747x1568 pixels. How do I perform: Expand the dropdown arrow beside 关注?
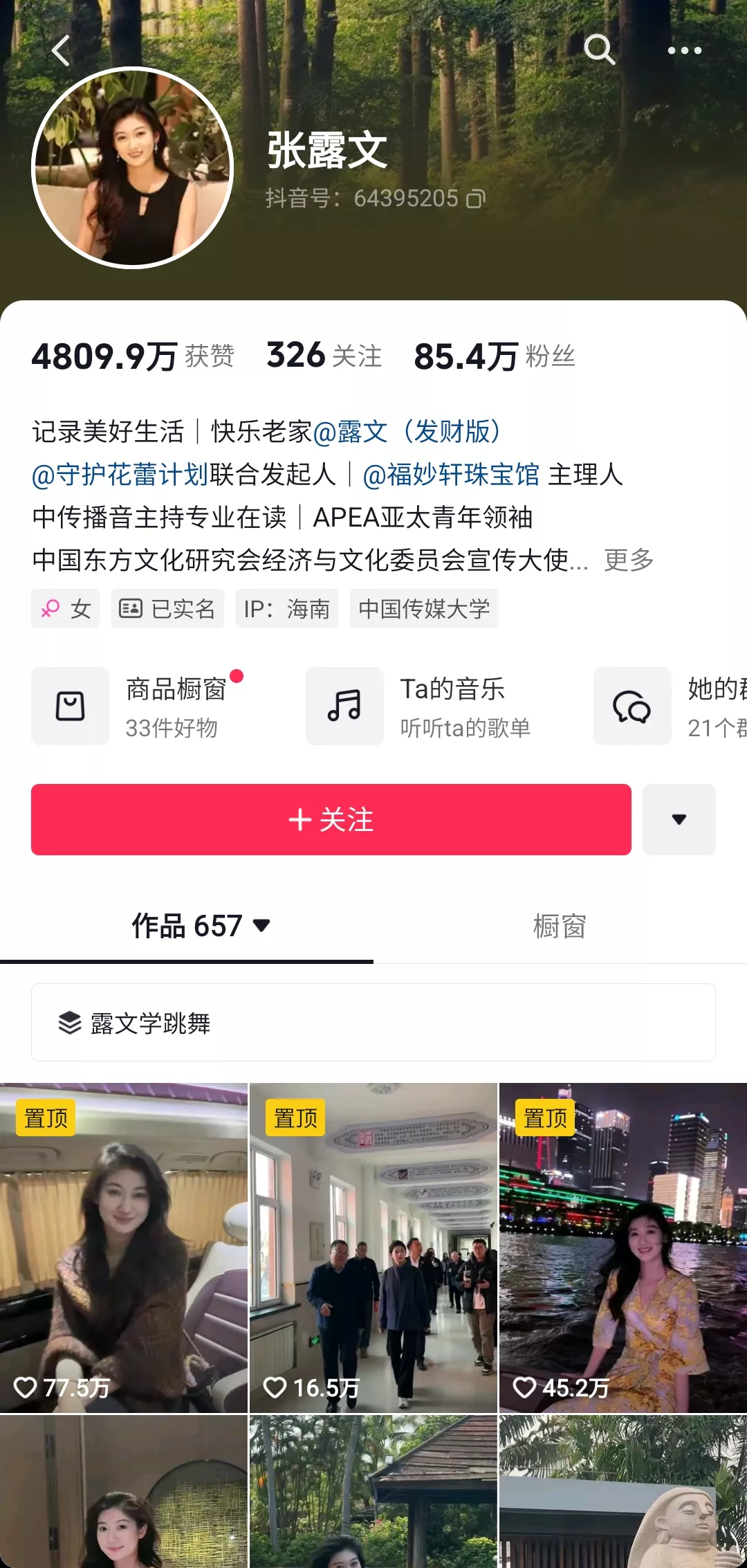coord(679,819)
